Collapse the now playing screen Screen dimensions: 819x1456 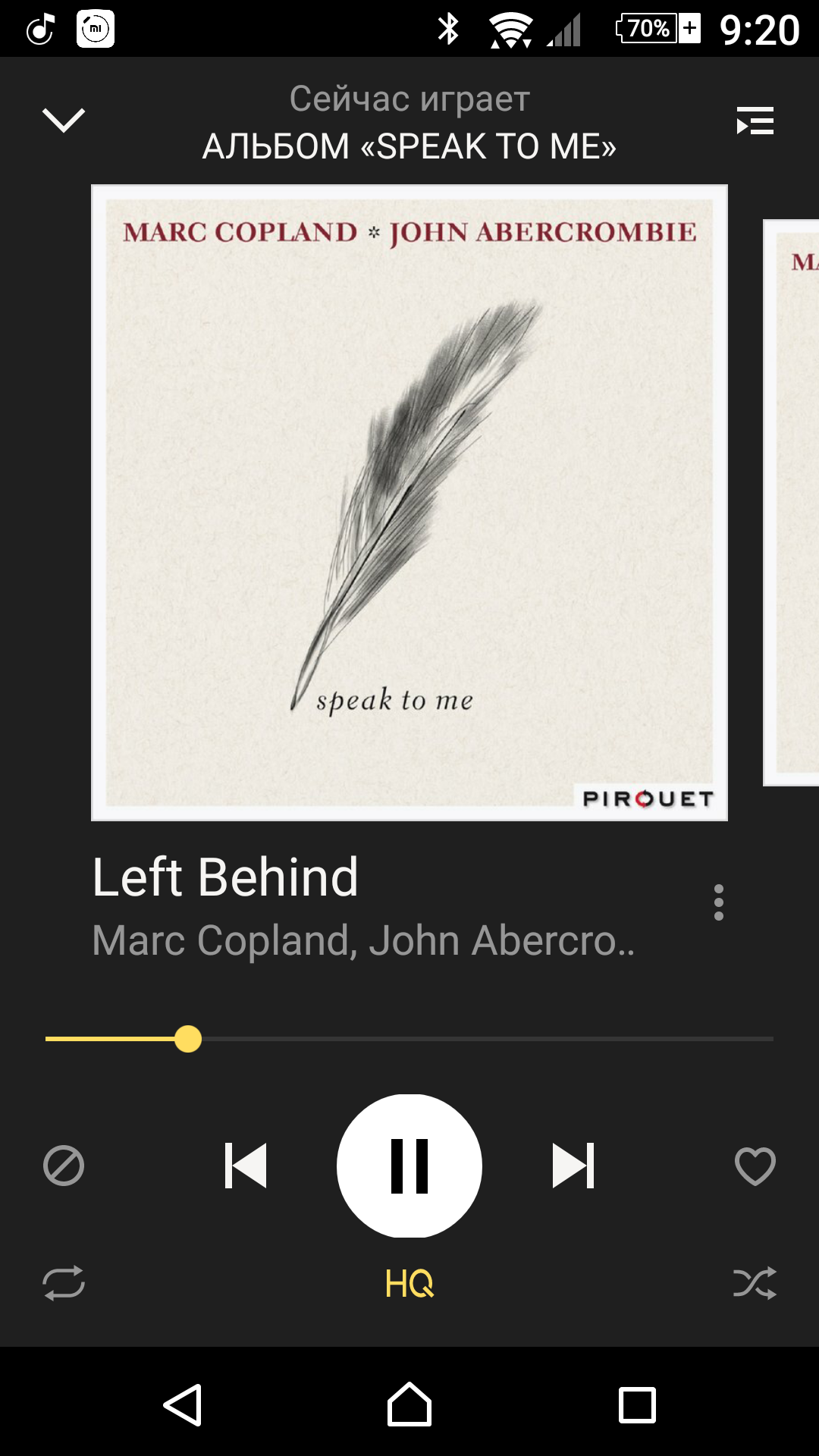[64, 121]
